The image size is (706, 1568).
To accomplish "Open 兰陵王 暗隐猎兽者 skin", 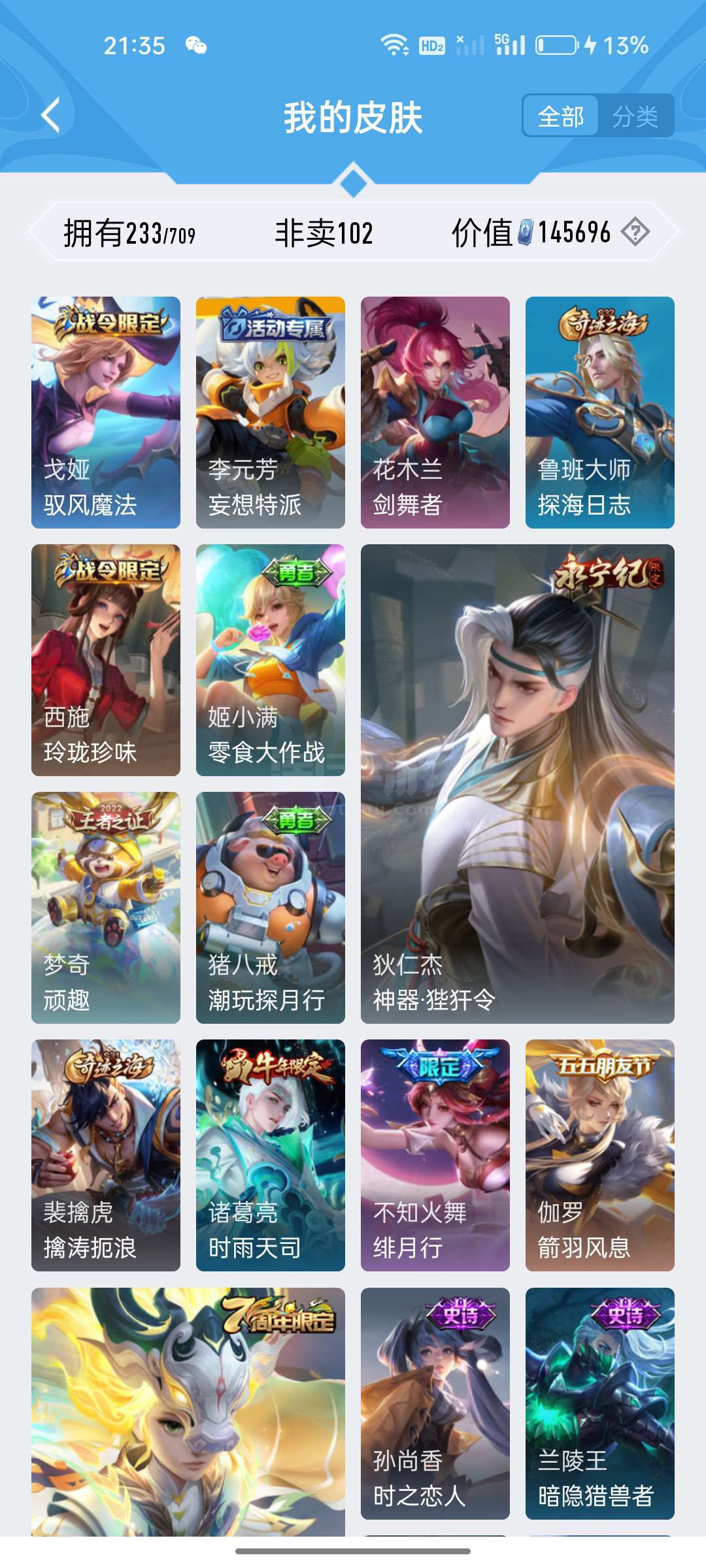I will [600, 1403].
